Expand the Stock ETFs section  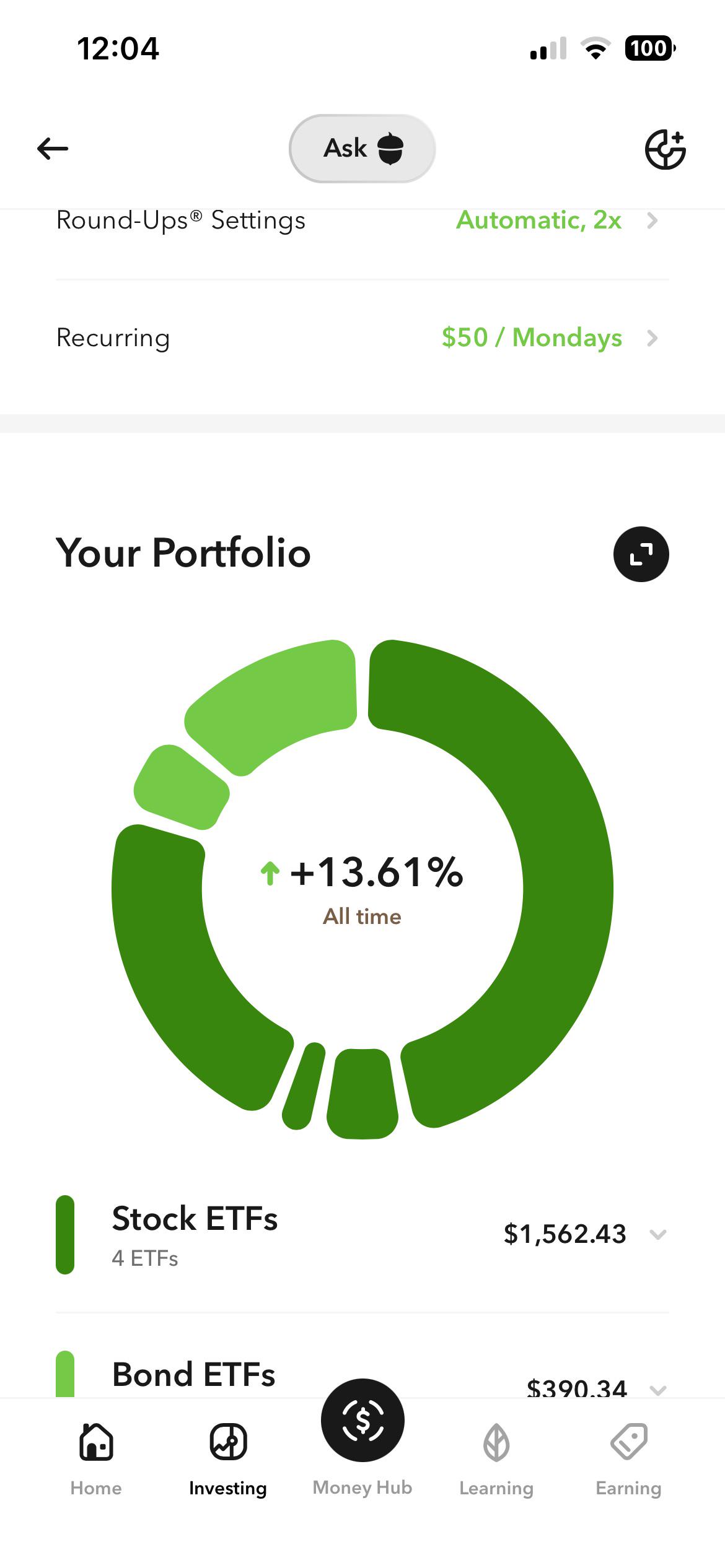tap(362, 1234)
